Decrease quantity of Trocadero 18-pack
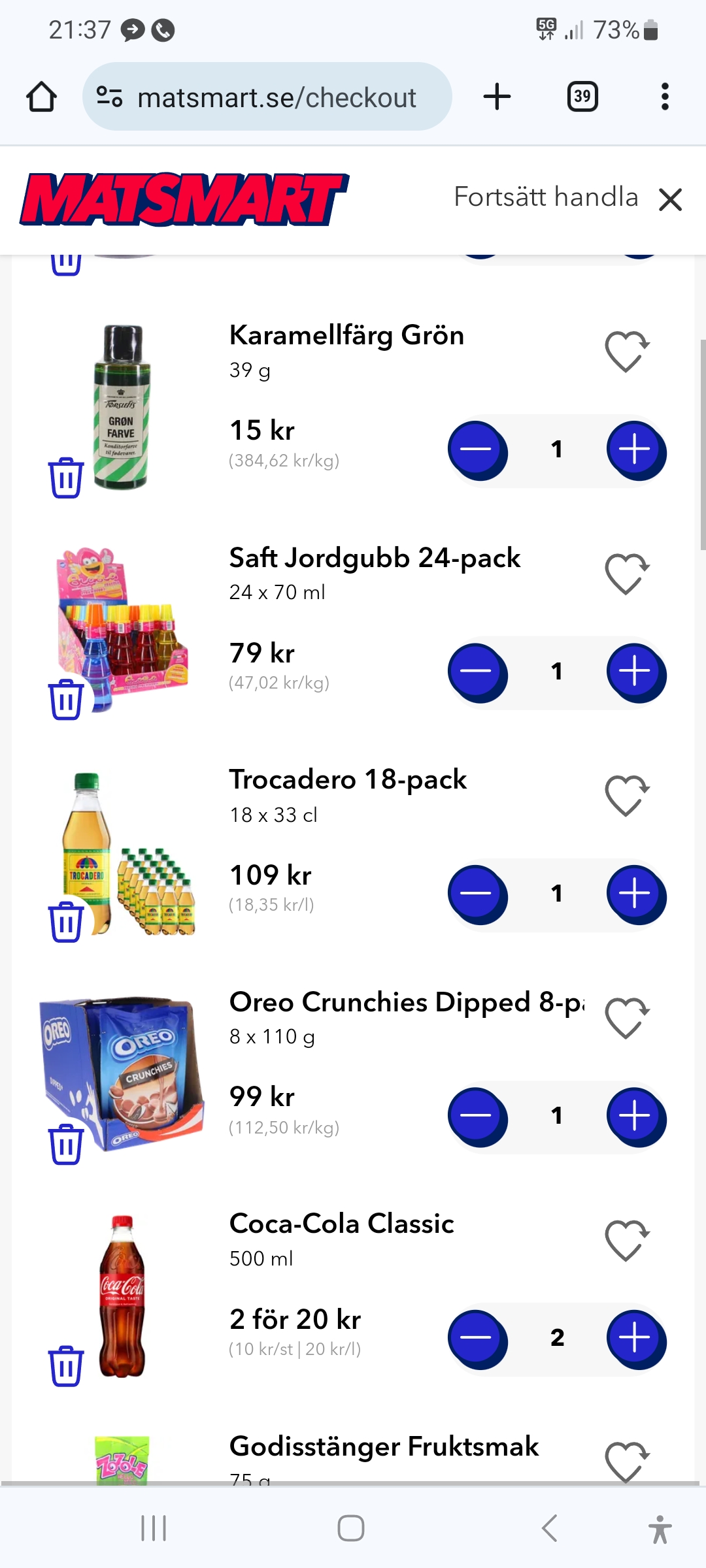Screen dimensions: 706x1568 pos(477,894)
